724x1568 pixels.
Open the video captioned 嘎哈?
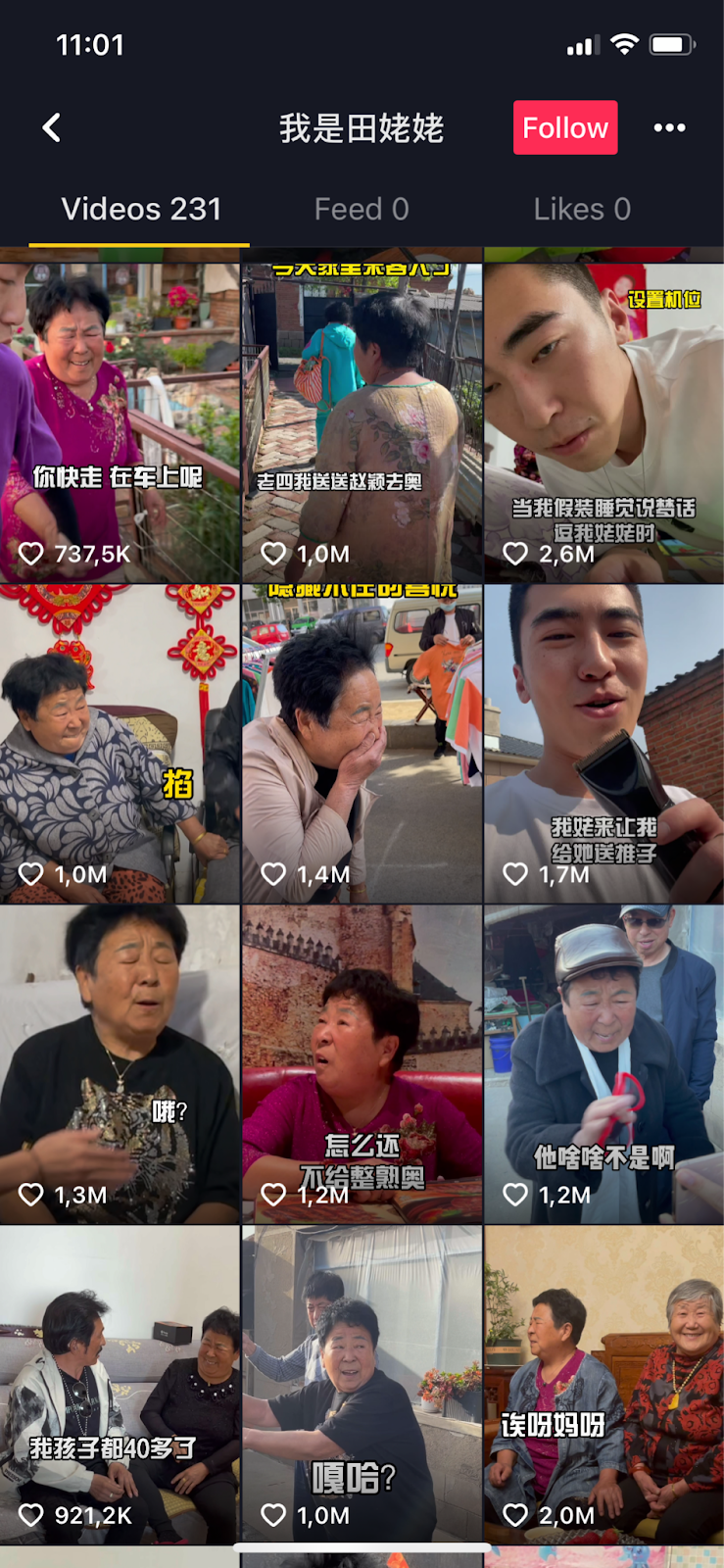point(362,1384)
